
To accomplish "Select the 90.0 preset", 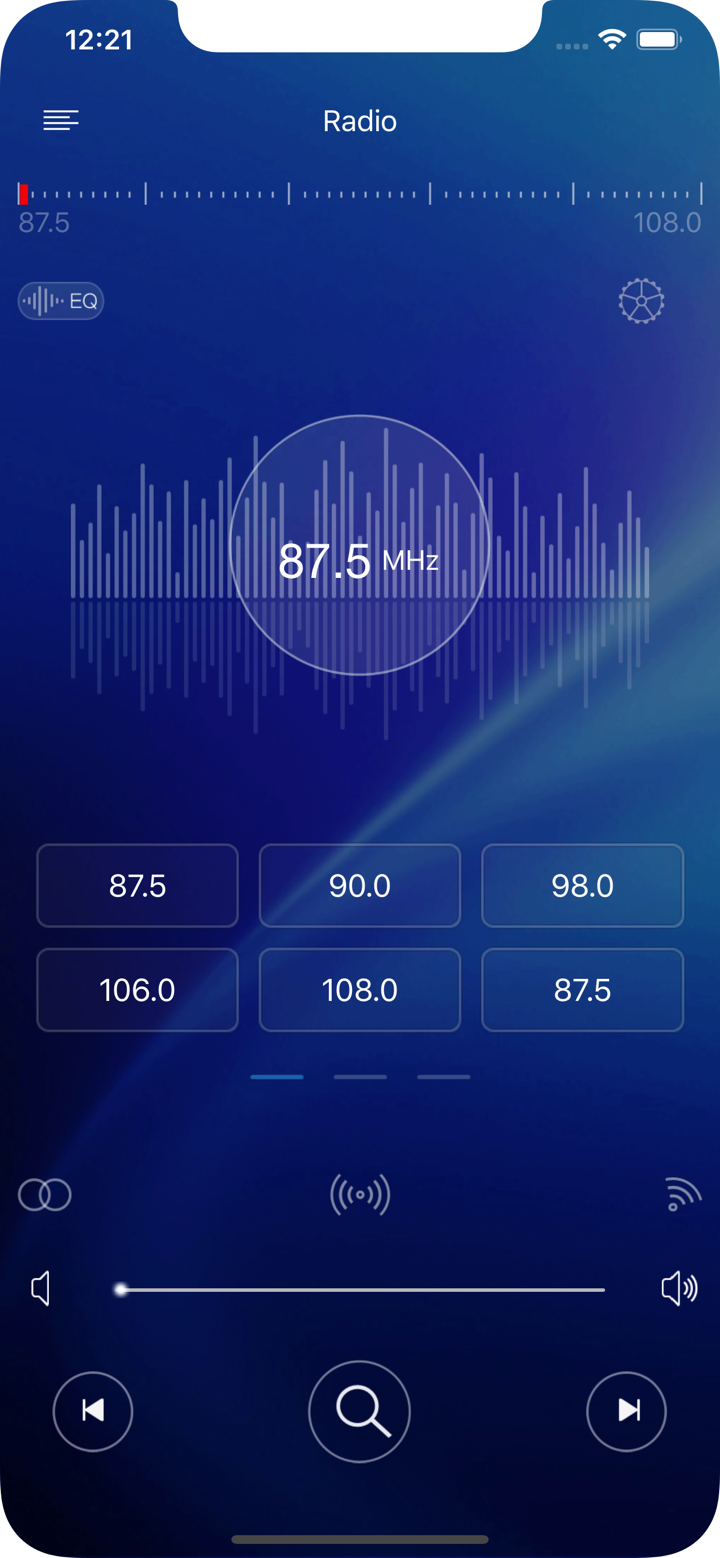I will 359,886.
